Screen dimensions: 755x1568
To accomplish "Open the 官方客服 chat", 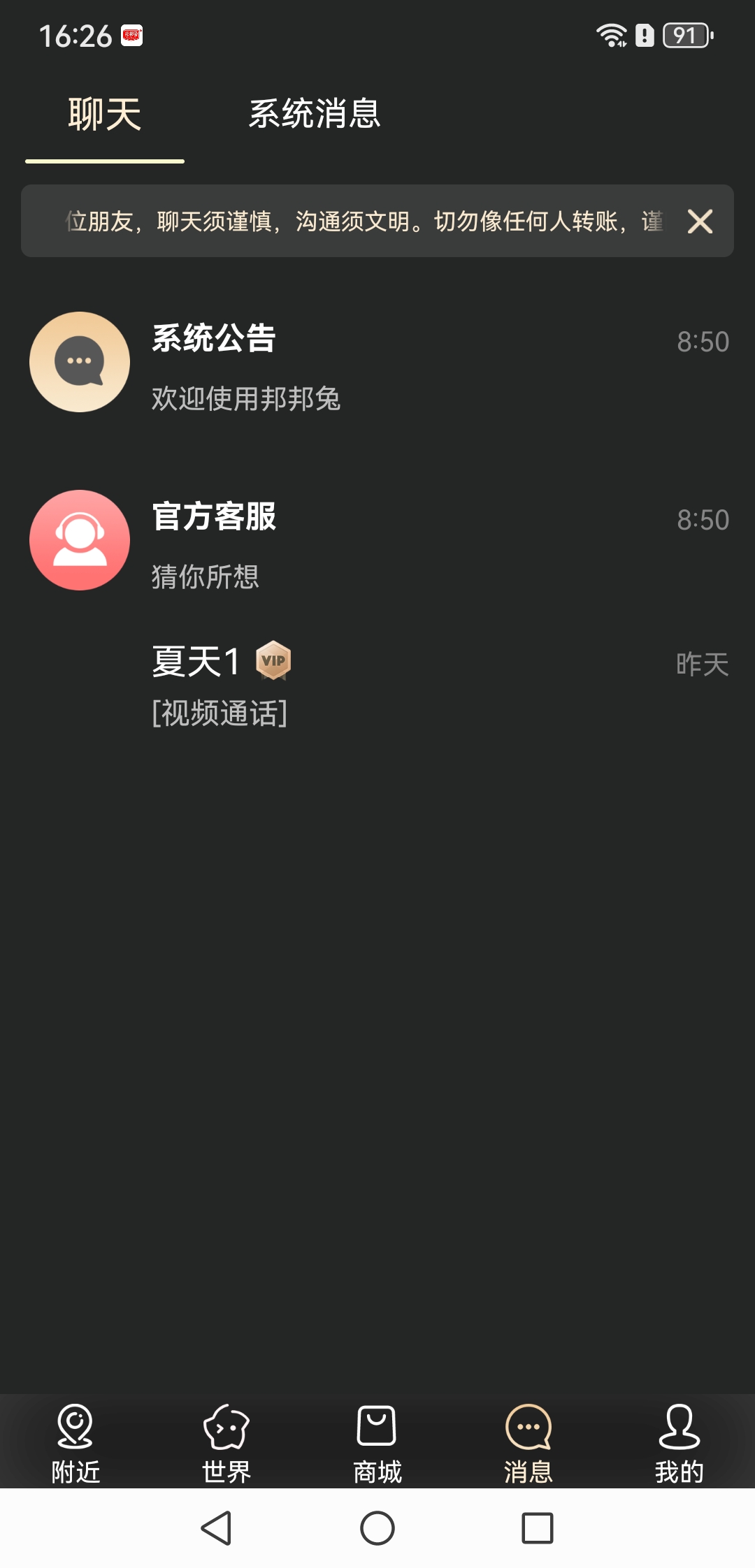I will coord(377,540).
